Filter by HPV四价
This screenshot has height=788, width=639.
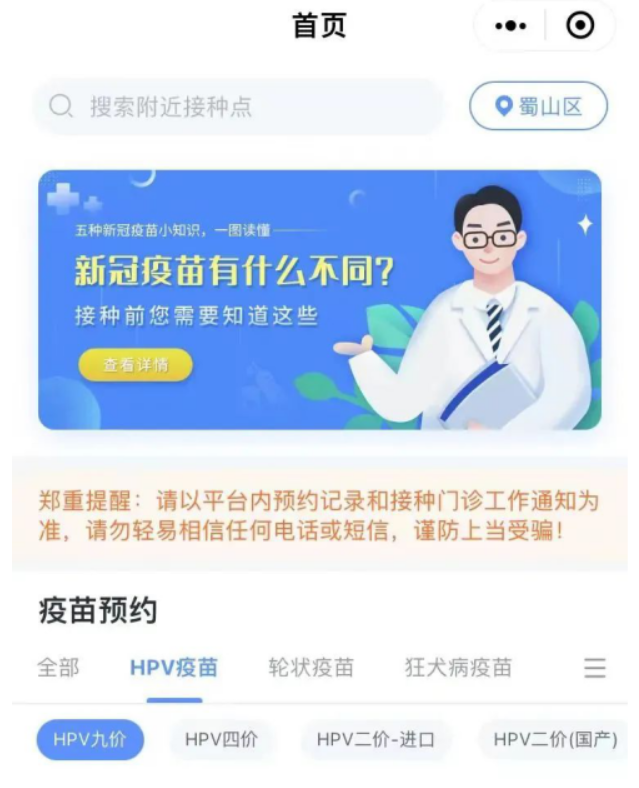click(221, 740)
